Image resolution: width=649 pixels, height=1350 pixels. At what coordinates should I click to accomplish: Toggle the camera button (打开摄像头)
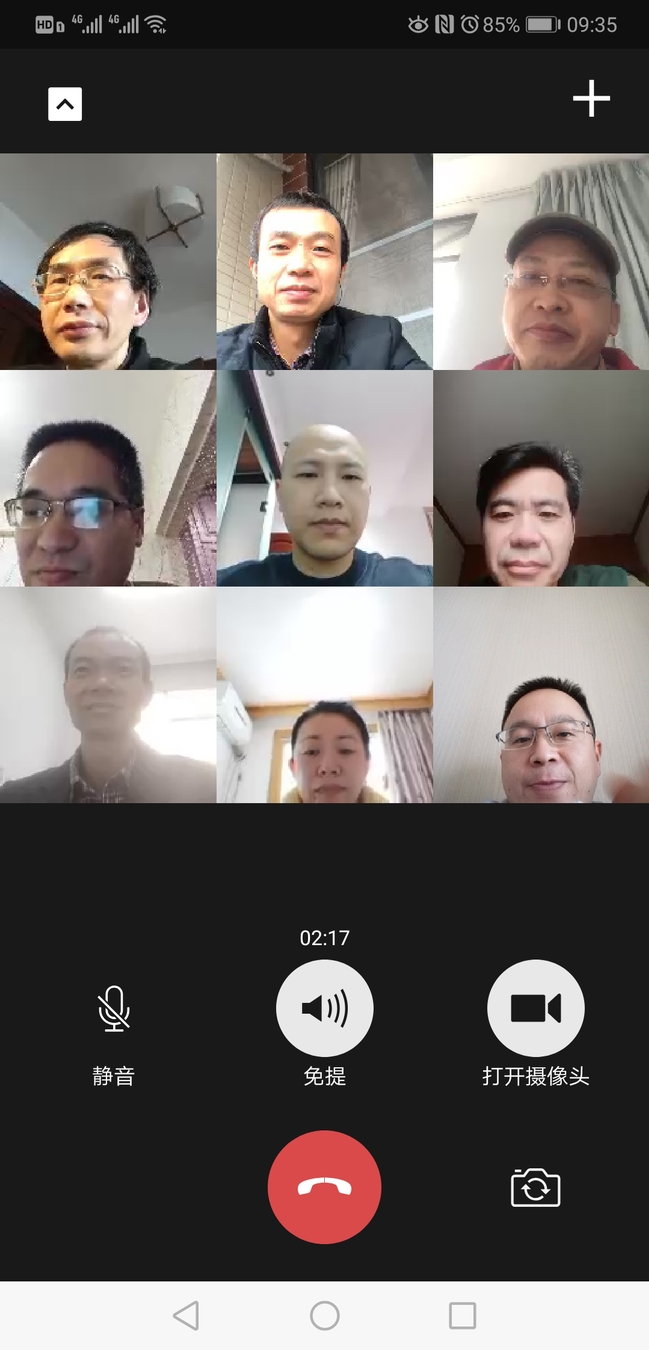coord(535,1008)
